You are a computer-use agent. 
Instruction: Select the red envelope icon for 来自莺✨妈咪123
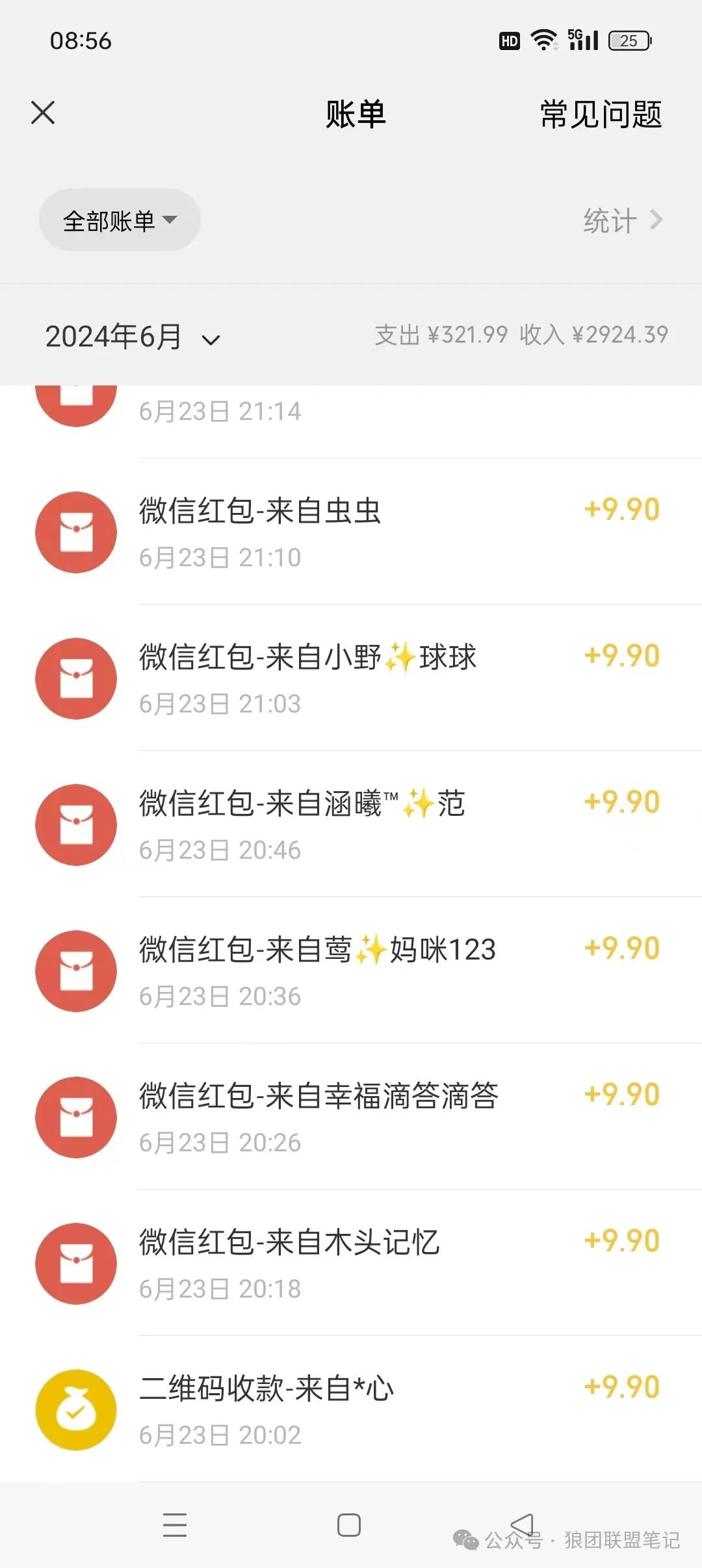tap(75, 971)
